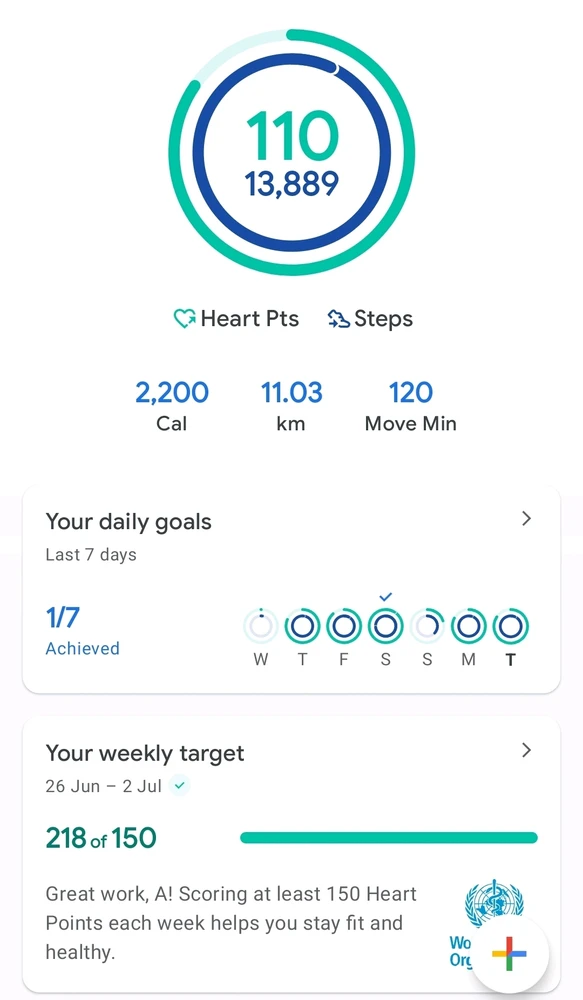Open the Heart Points and Steps ring
This screenshot has width=583, height=1000.
pos(292,152)
